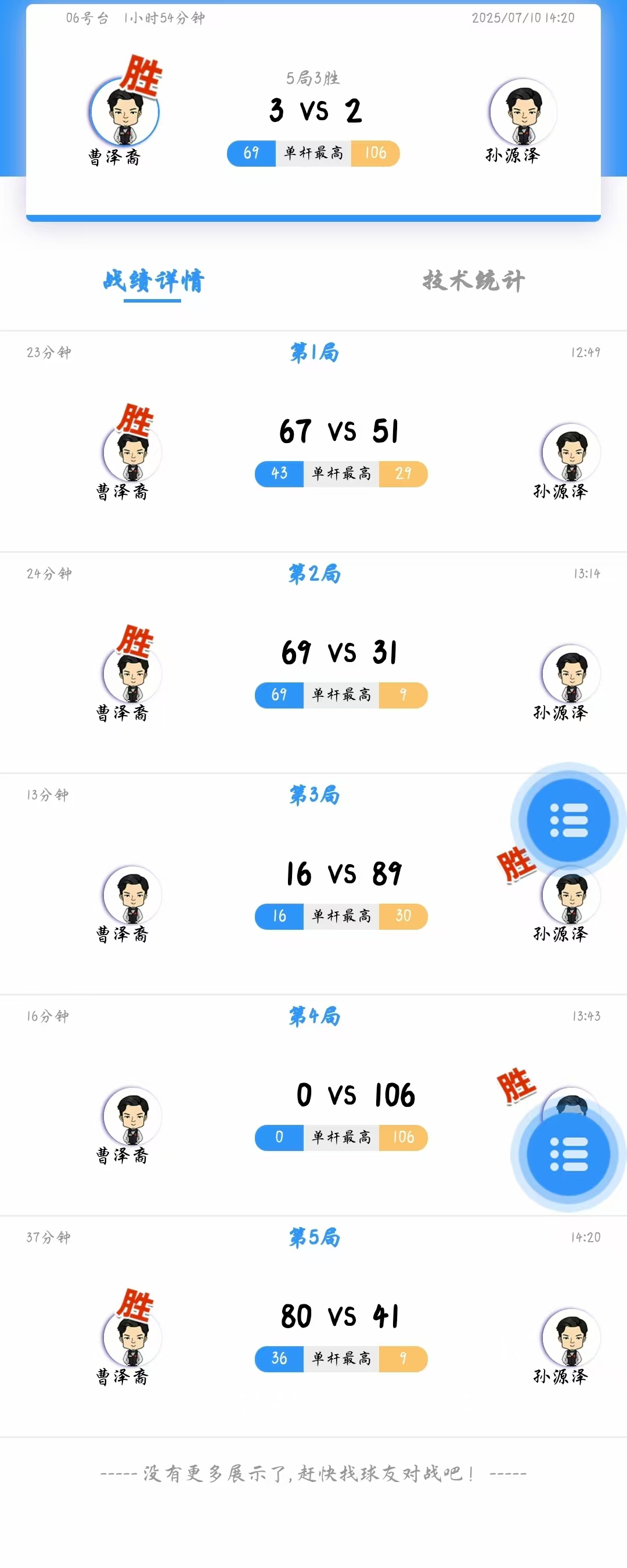The image size is (627, 1568).
Task: Select the 战绩详情 tab
Action: coord(153,280)
